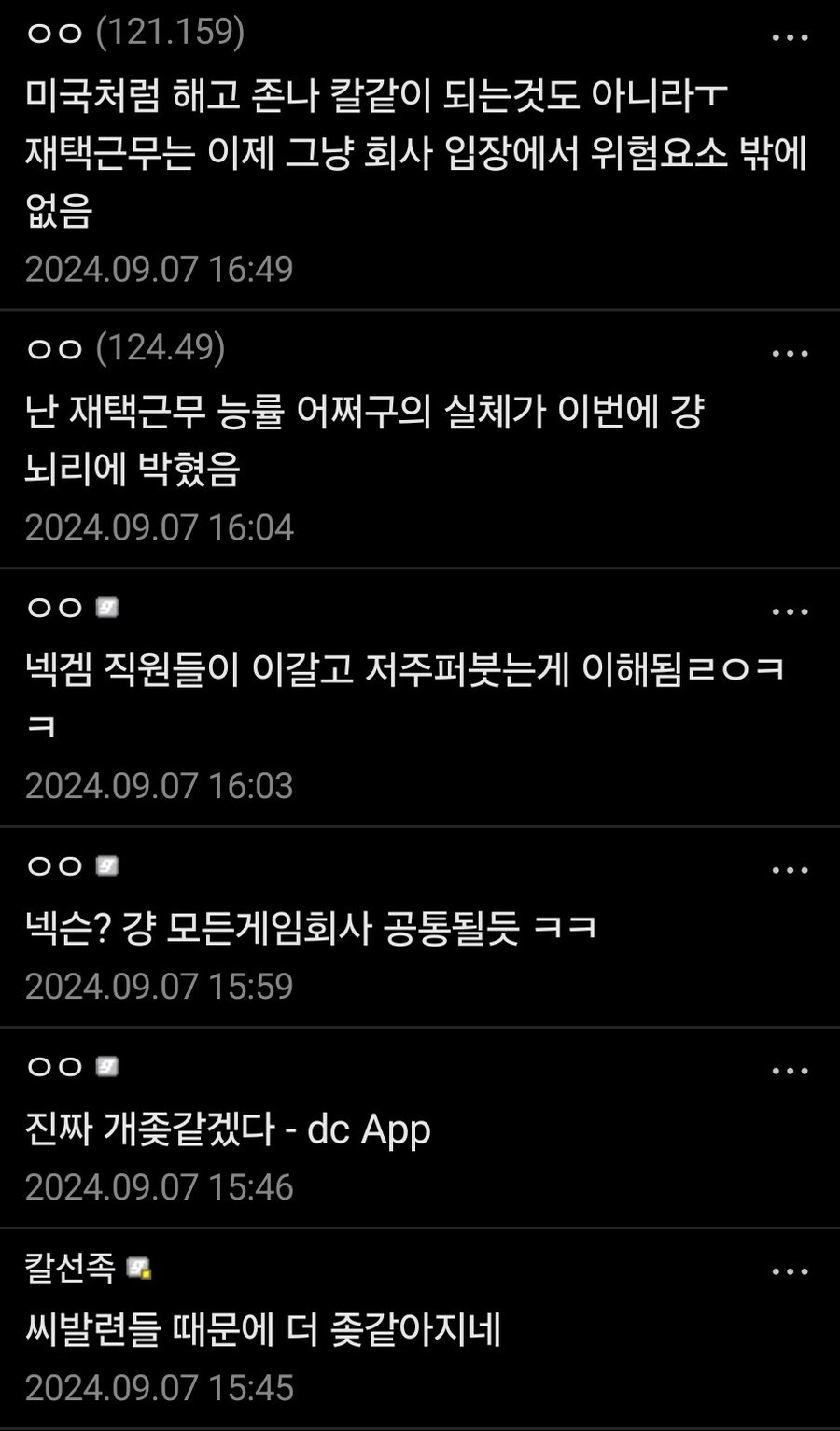Click the gallog icon beside the 15:46 commenter
Screen dimensions: 840x1431
(x=105, y=1066)
